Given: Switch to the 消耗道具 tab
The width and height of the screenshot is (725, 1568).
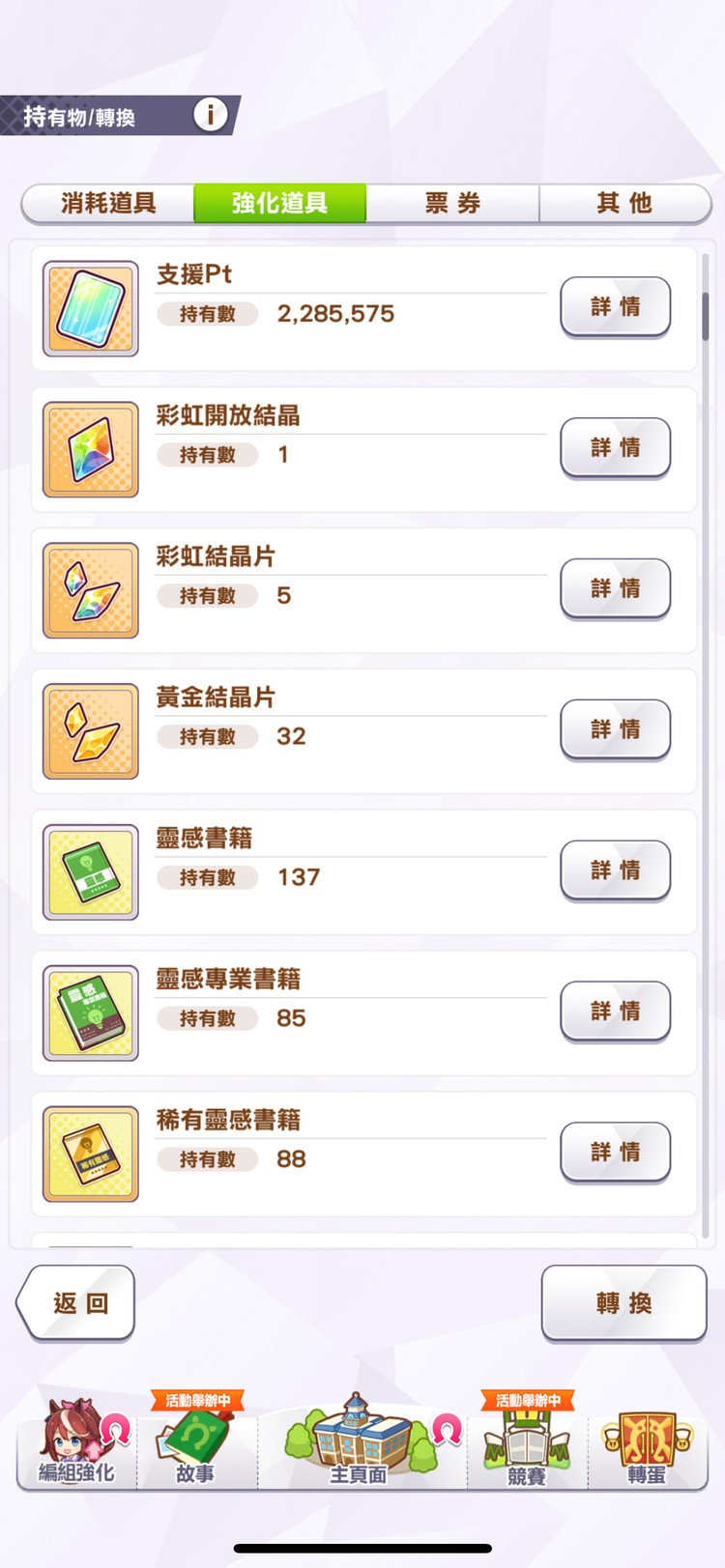Looking at the screenshot, I should click(104, 203).
